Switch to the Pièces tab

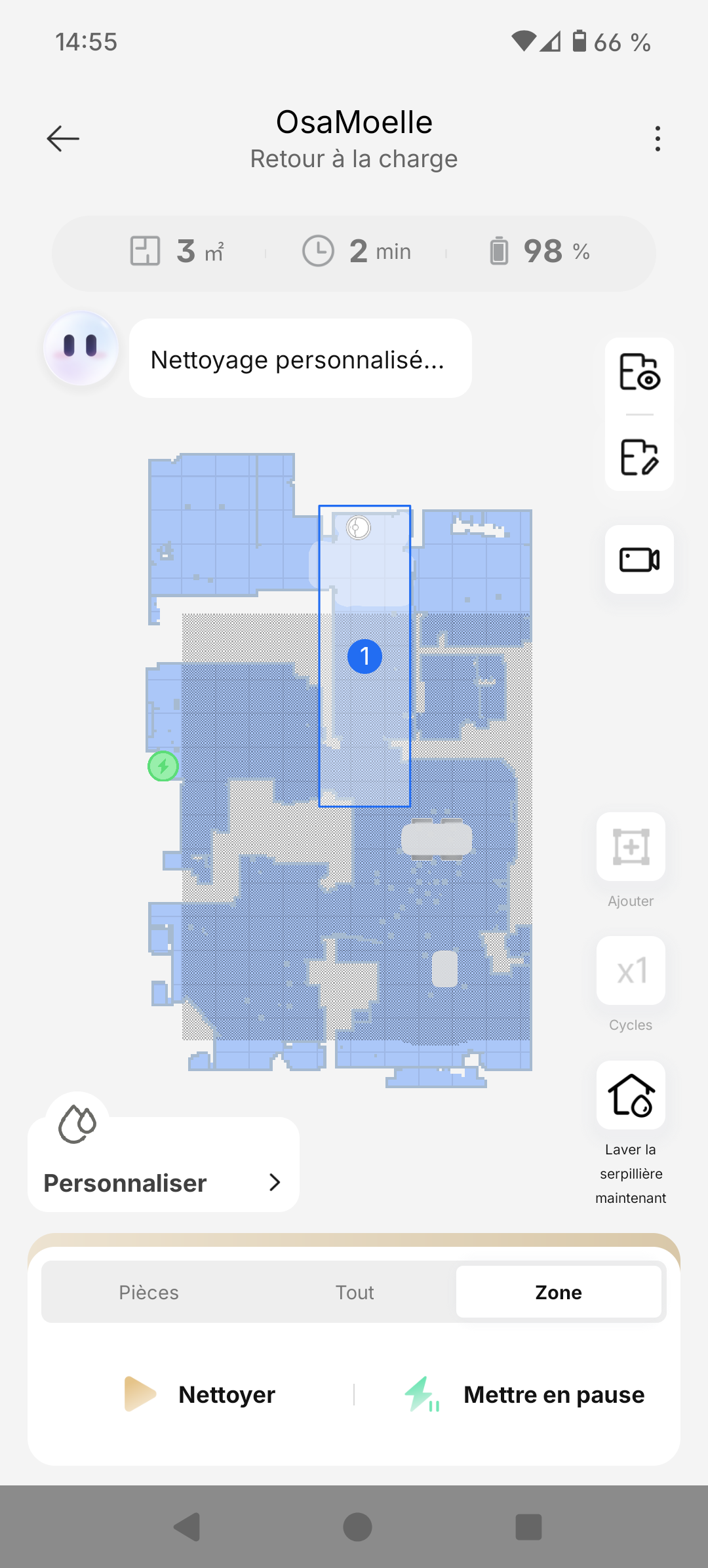(149, 1292)
